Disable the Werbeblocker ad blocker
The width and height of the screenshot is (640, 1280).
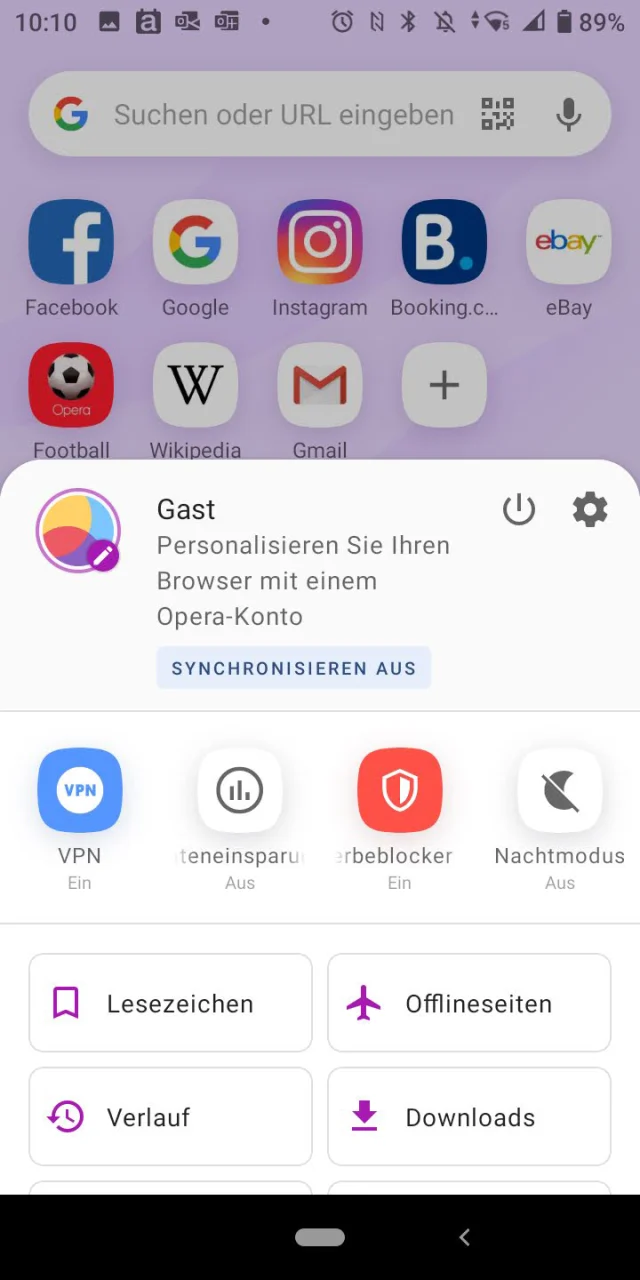[400, 790]
